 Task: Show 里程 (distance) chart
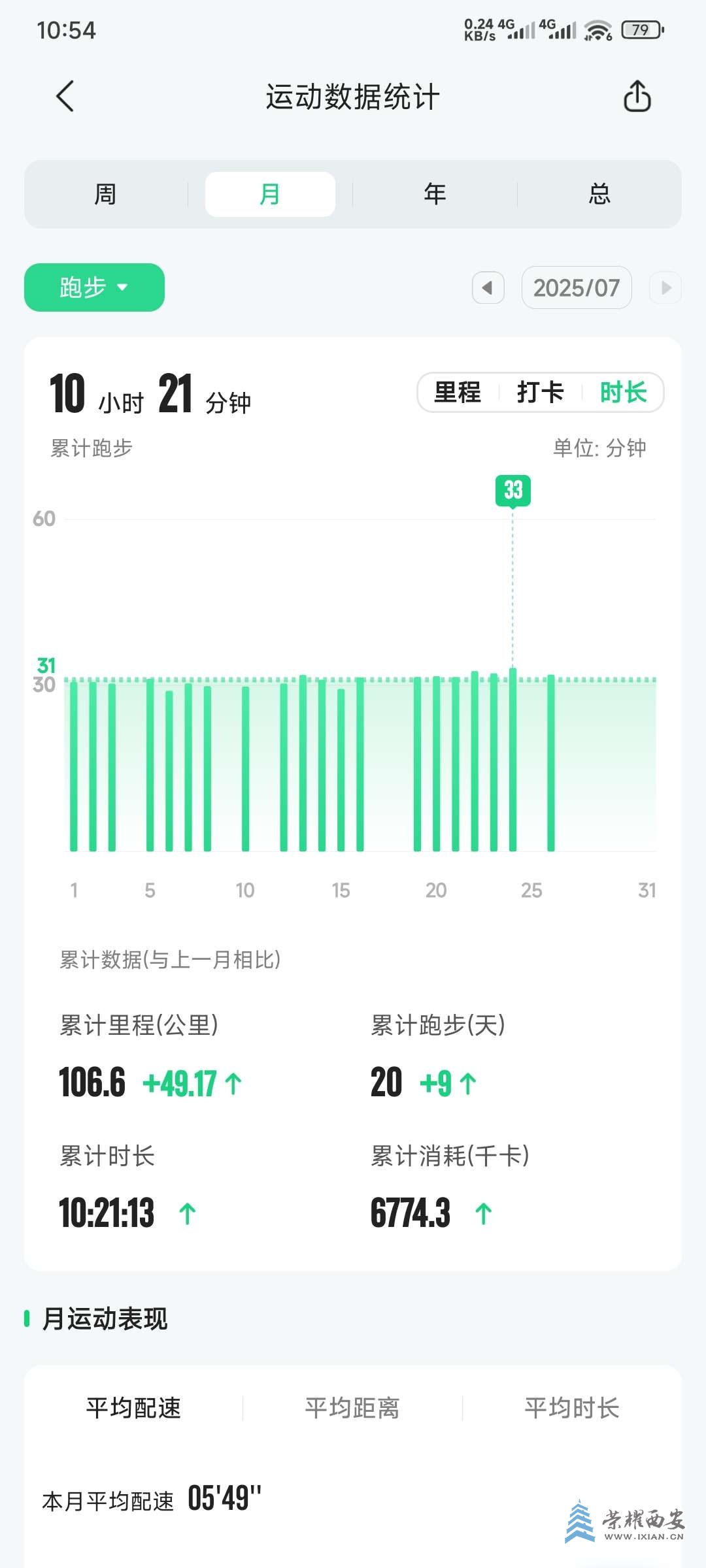(458, 393)
